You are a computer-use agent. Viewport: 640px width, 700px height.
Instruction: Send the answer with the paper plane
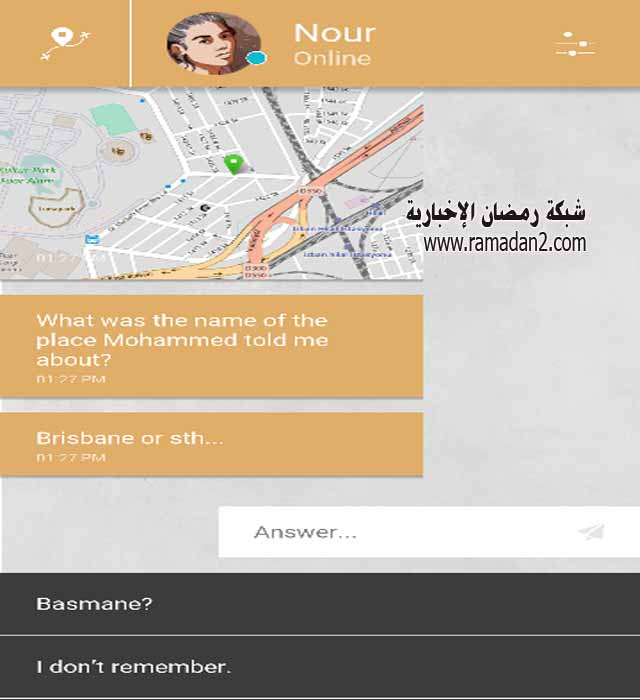coord(591,532)
